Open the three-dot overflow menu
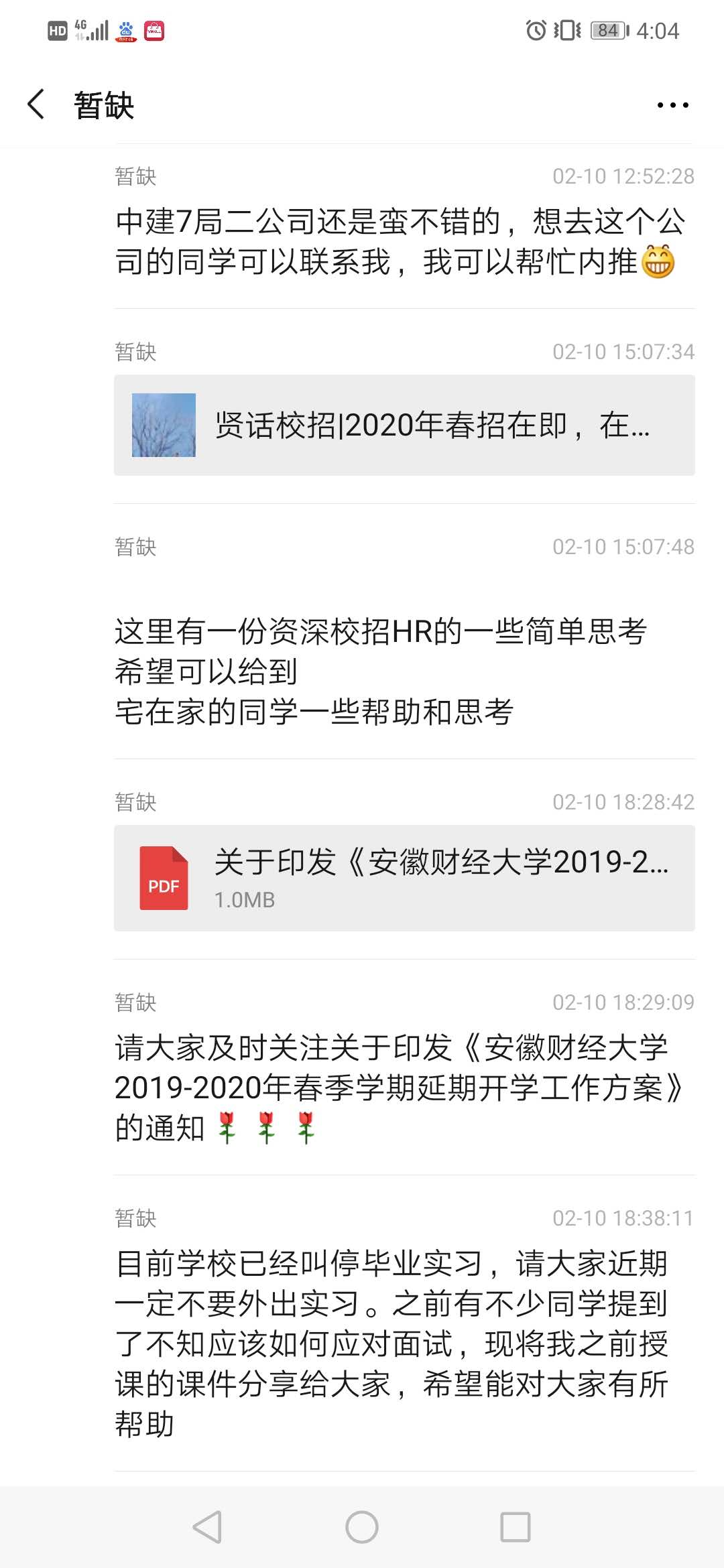This screenshot has height=1568, width=724. (x=672, y=105)
